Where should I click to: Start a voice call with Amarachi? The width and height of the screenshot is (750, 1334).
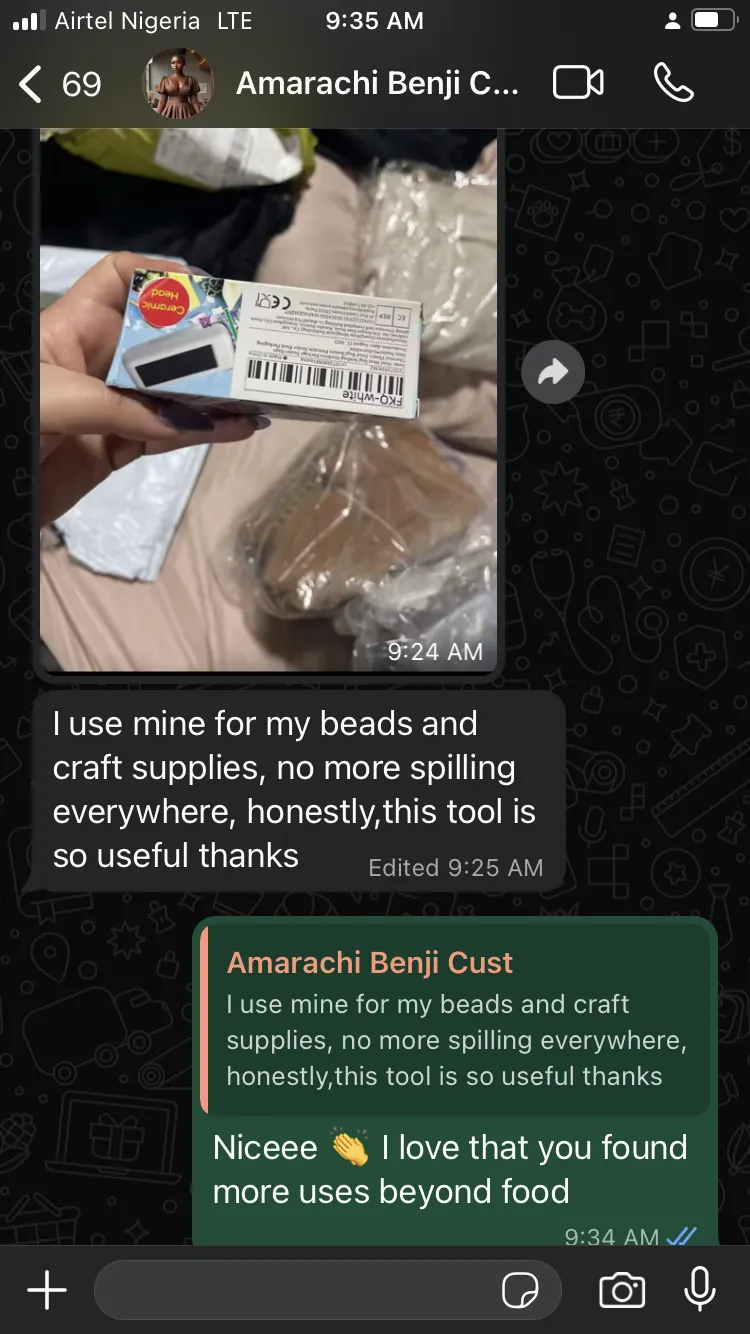673,83
